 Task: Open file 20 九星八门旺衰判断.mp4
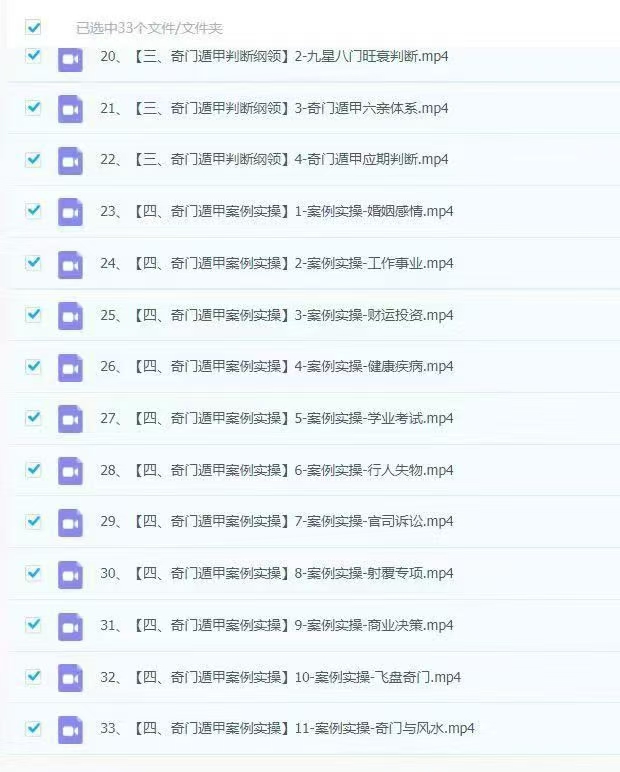pyautogui.click(x=273, y=56)
